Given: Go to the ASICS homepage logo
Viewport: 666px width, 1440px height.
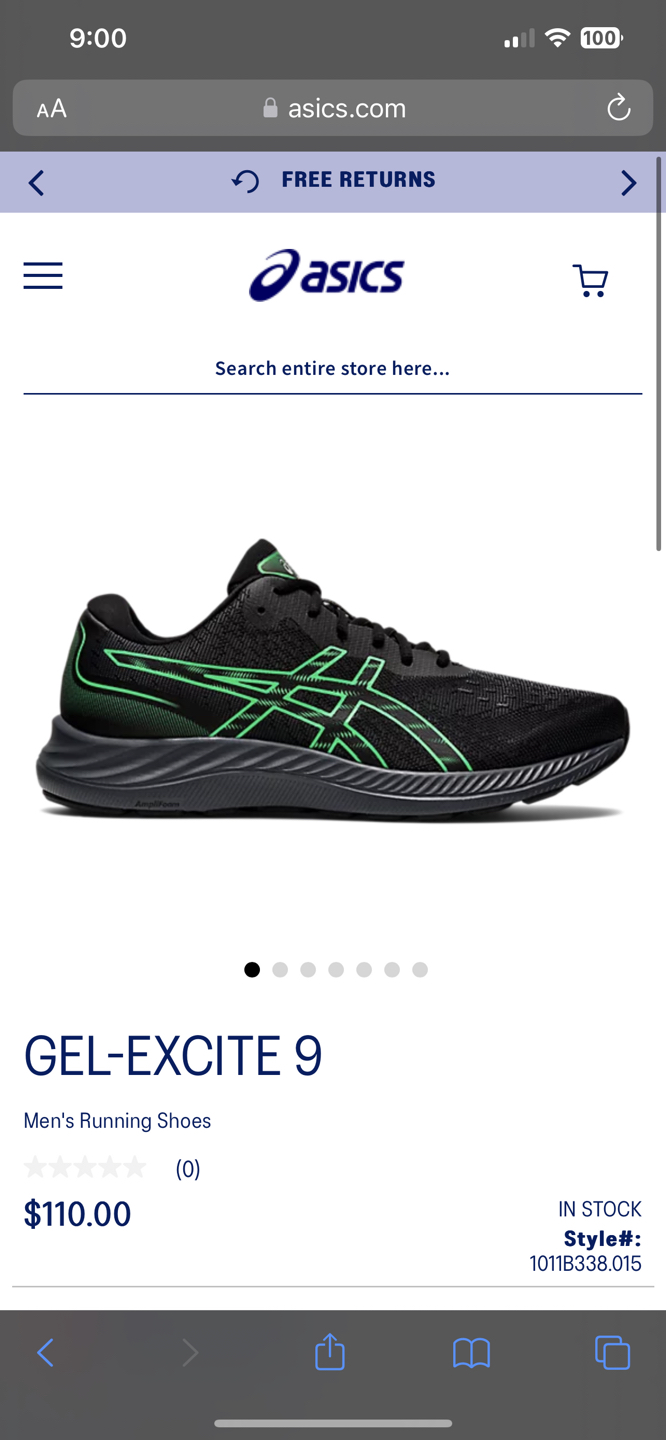Looking at the screenshot, I should click(327, 275).
